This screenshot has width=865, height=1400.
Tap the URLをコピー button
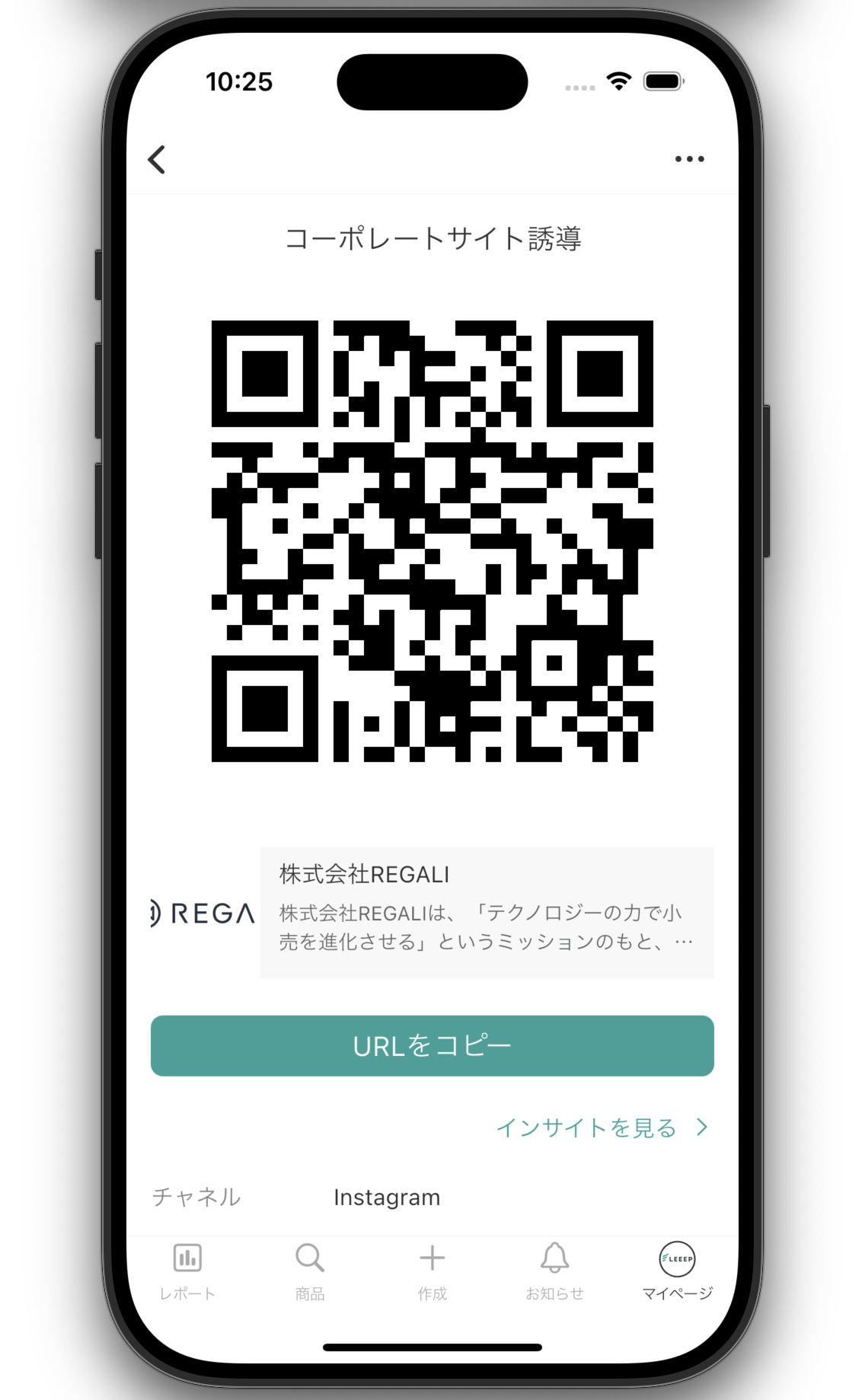pyautogui.click(x=432, y=1045)
